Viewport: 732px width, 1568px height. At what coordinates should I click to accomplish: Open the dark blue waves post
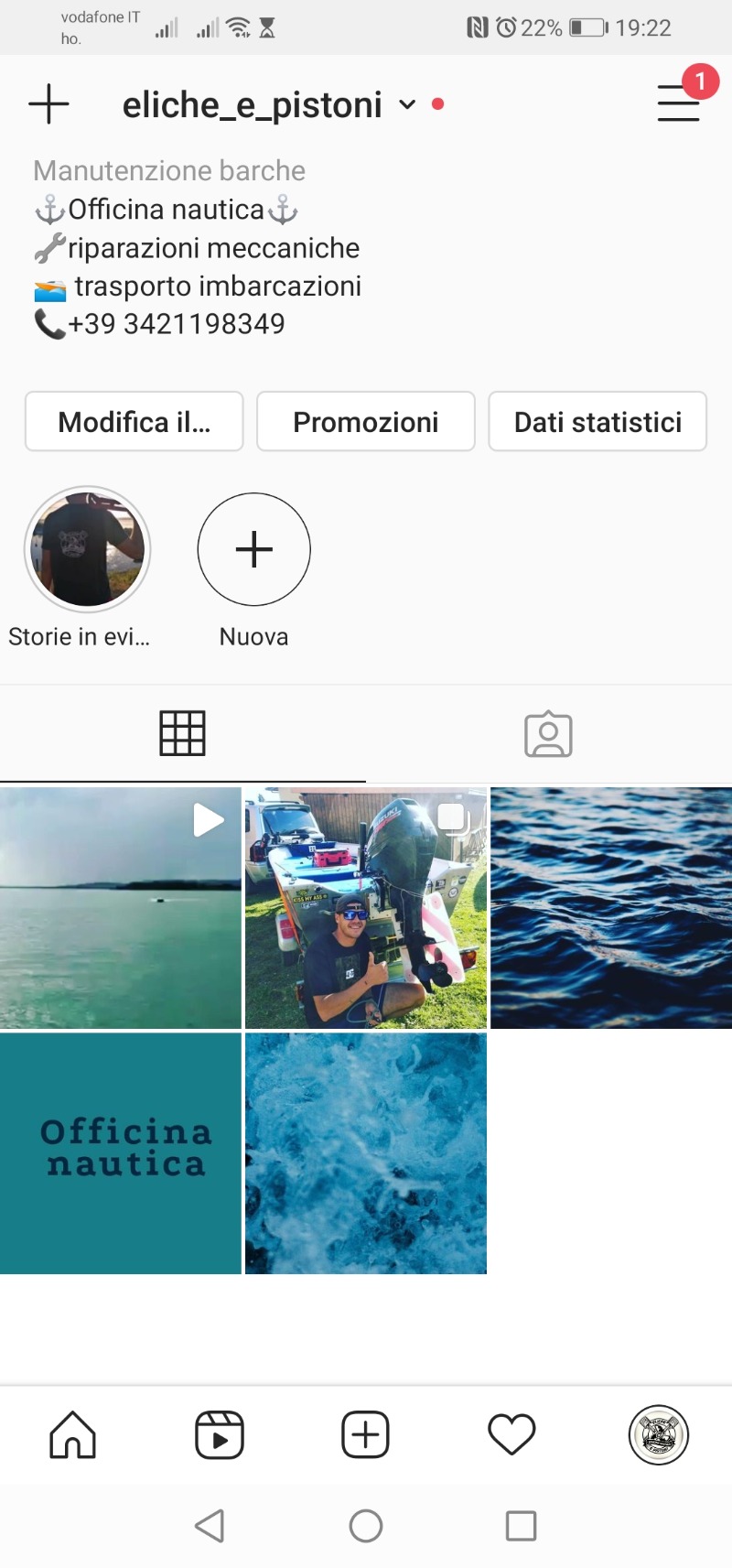click(x=611, y=908)
